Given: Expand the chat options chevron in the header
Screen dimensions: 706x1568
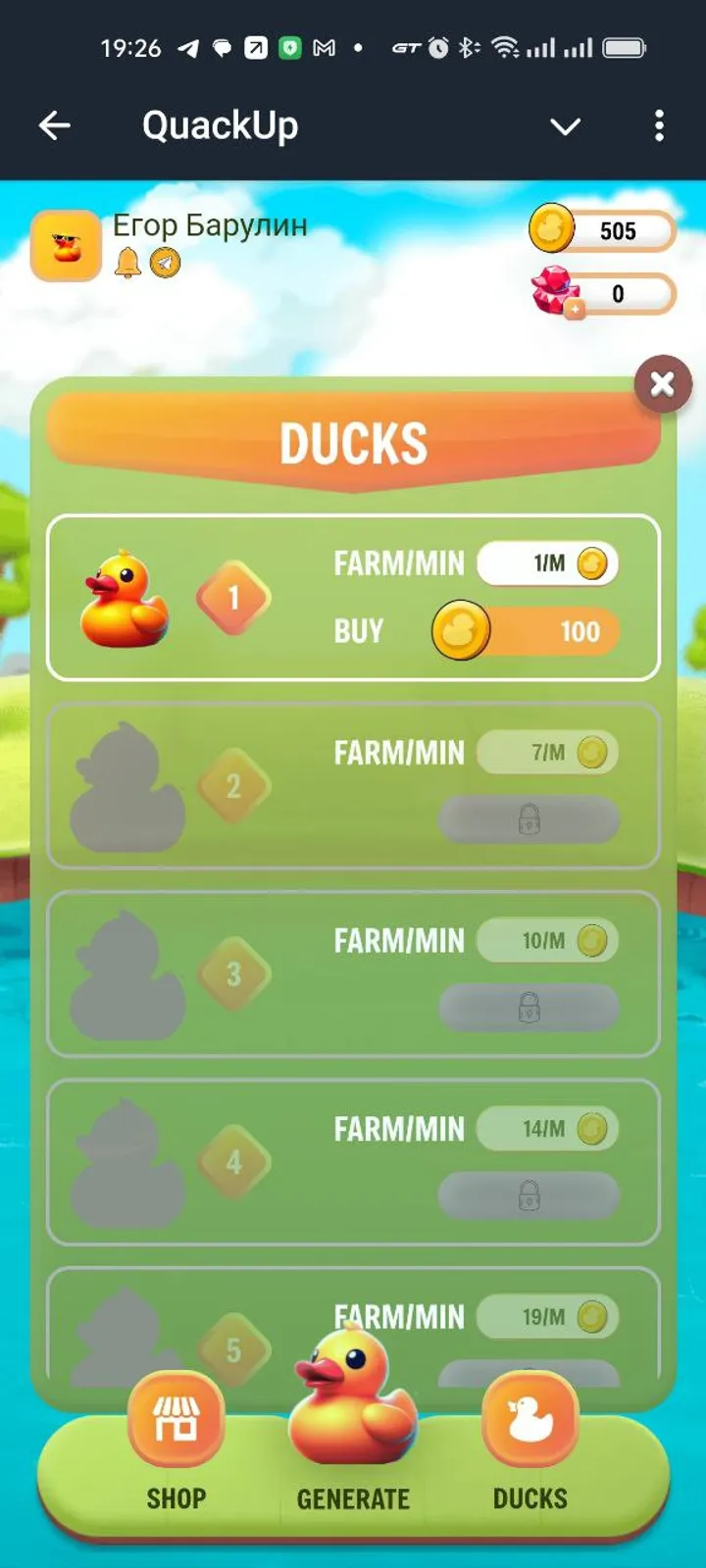Looking at the screenshot, I should [x=565, y=125].
